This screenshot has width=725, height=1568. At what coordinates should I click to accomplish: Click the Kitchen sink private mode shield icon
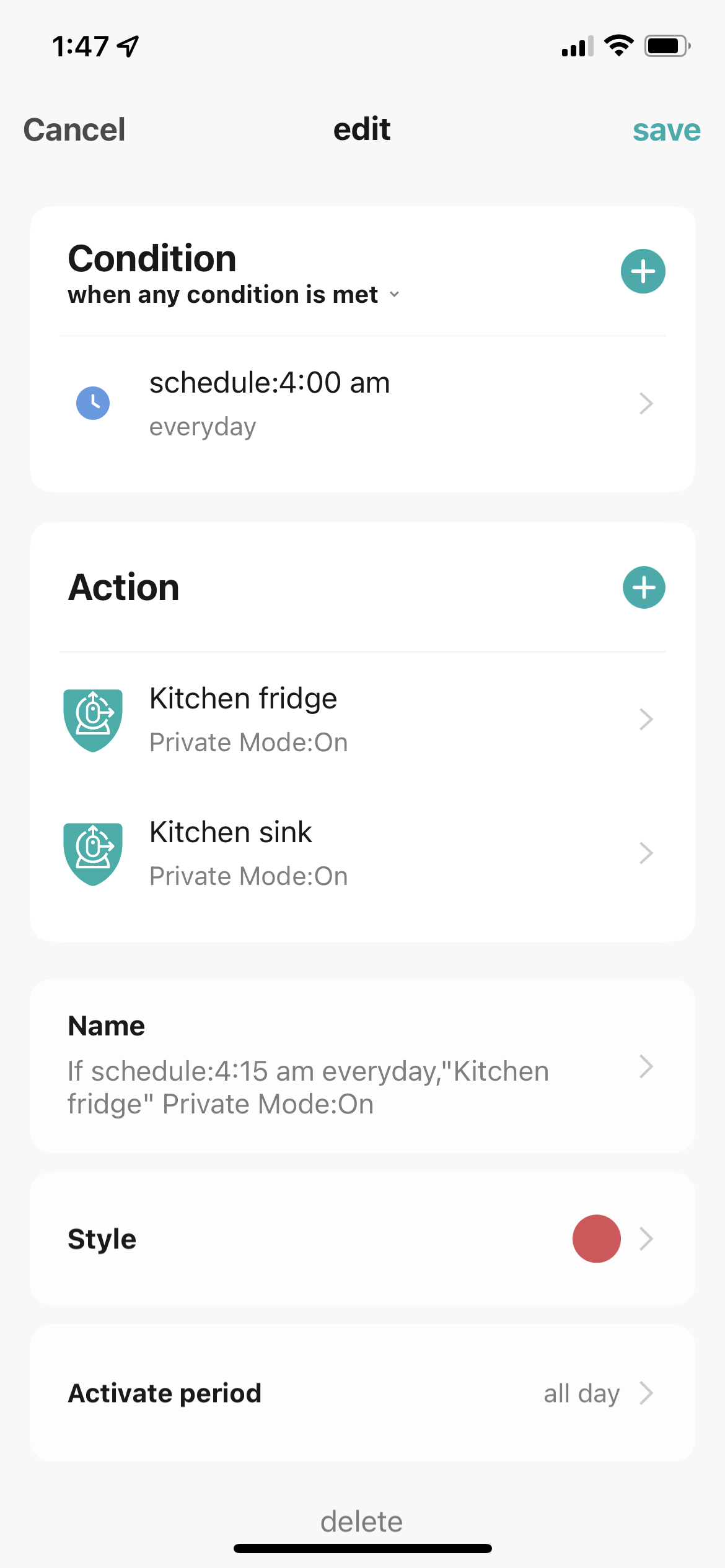coord(92,852)
